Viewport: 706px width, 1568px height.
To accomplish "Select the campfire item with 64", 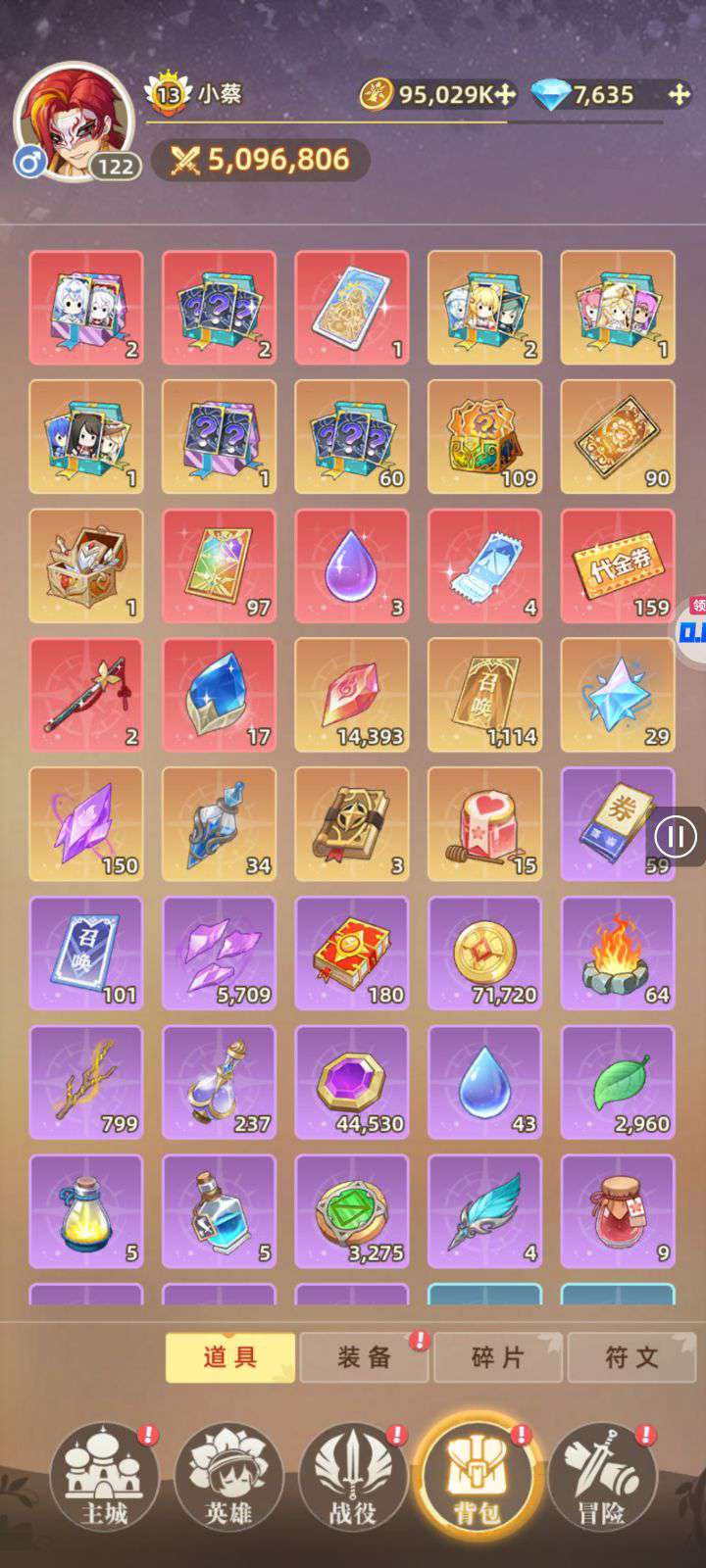I will [618, 953].
